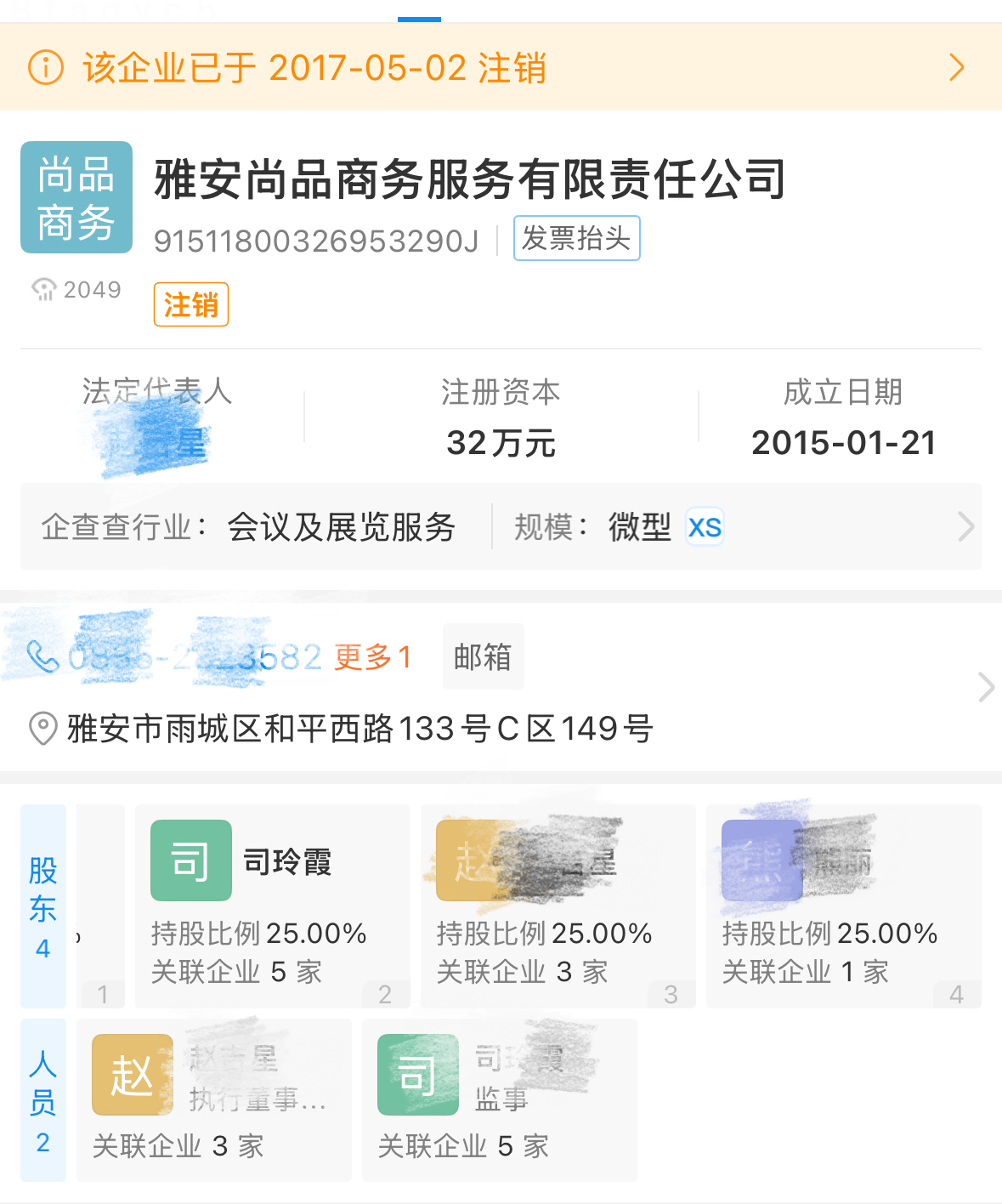Show more phone numbers via 更多1
1002x1204 pixels.
pos(373,657)
